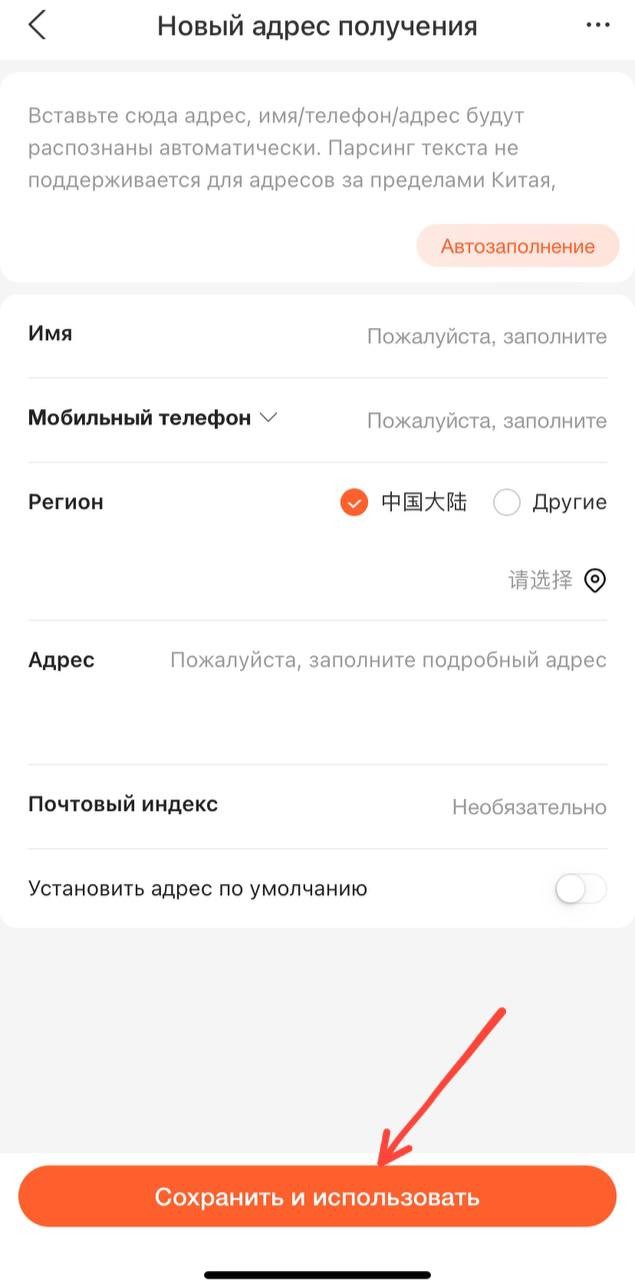This screenshot has width=635, height=1280.
Task: Open the three-dot overflow menu
Action: [x=598, y=26]
